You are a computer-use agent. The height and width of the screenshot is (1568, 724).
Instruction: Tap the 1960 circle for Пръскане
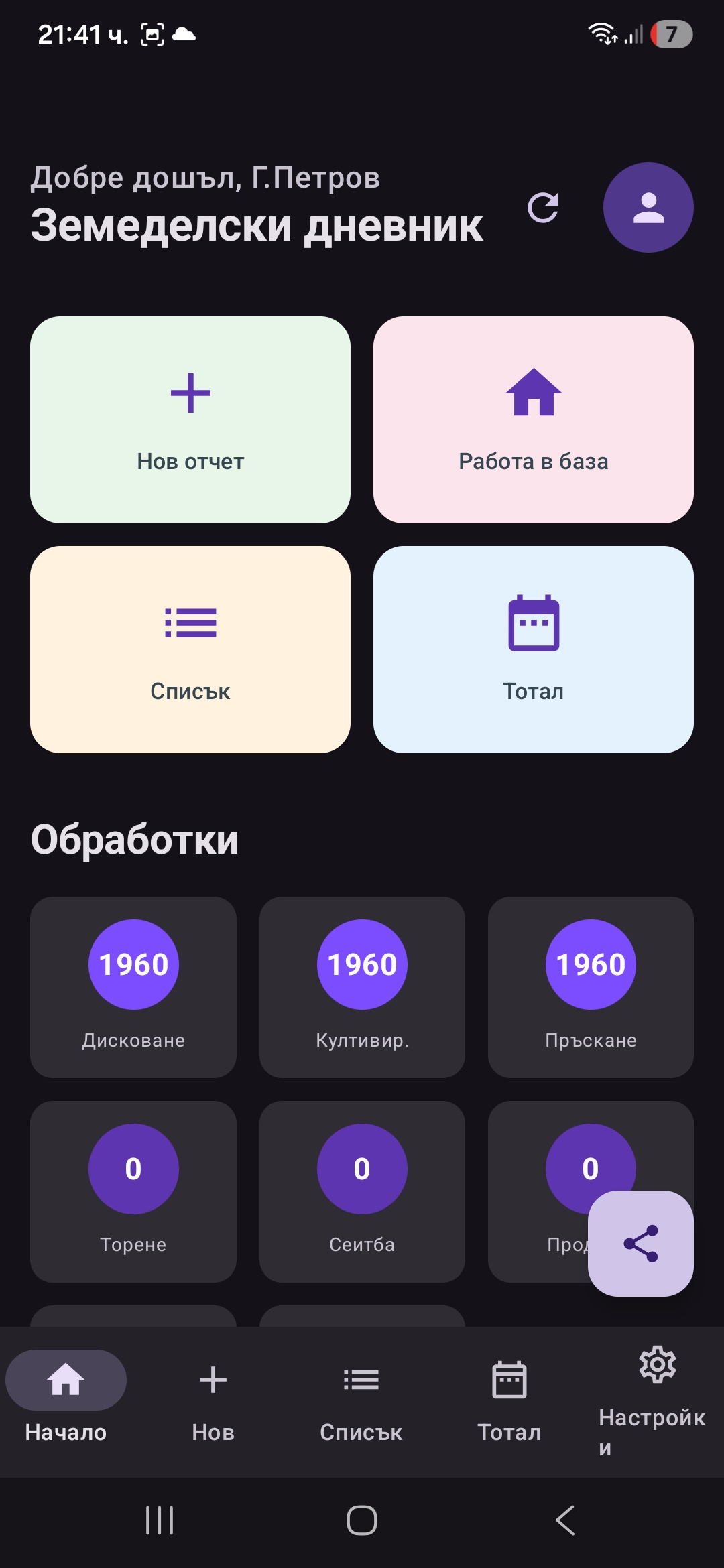pyautogui.click(x=591, y=964)
